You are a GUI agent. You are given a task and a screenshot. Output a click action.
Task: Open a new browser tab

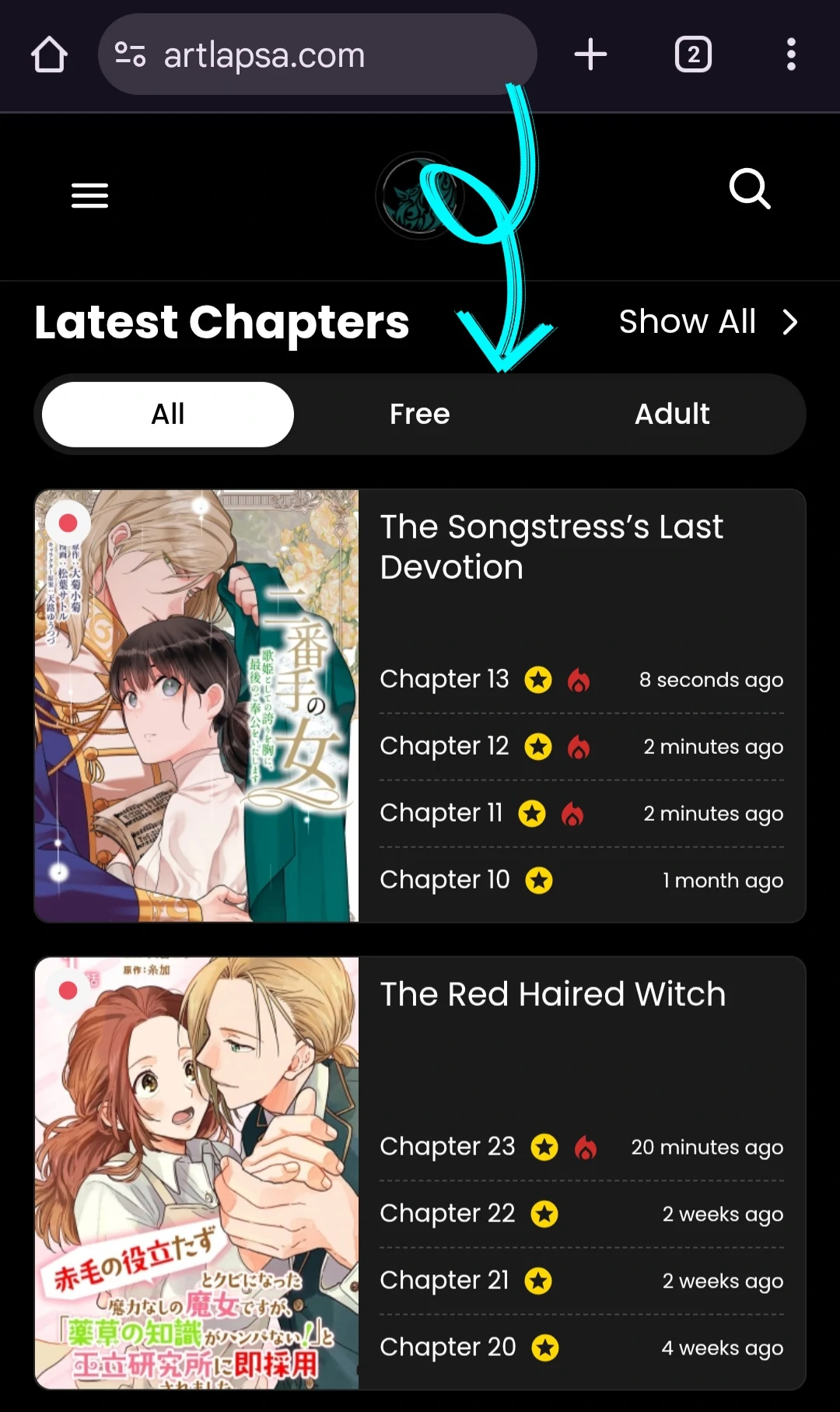click(590, 54)
